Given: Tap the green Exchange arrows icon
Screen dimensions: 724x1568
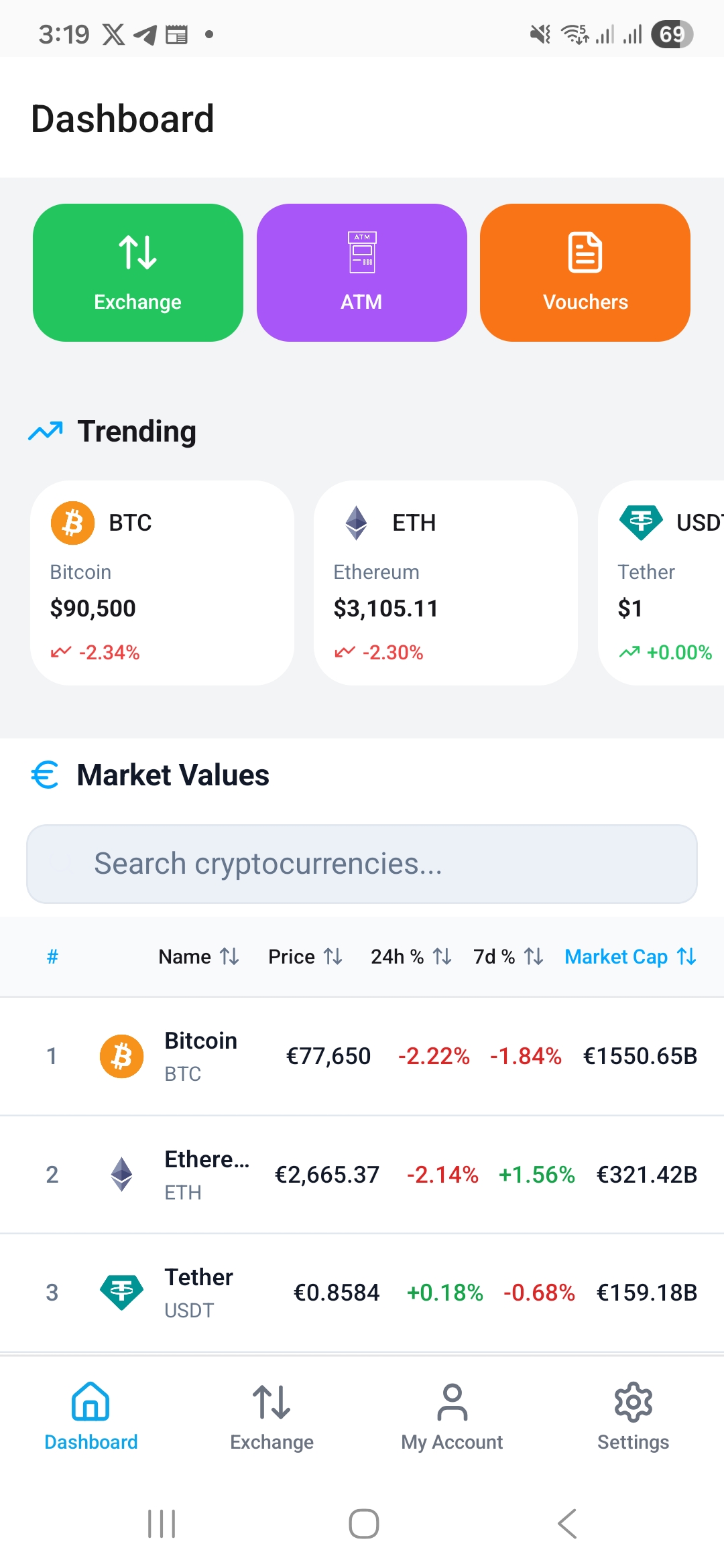Looking at the screenshot, I should tap(137, 252).
